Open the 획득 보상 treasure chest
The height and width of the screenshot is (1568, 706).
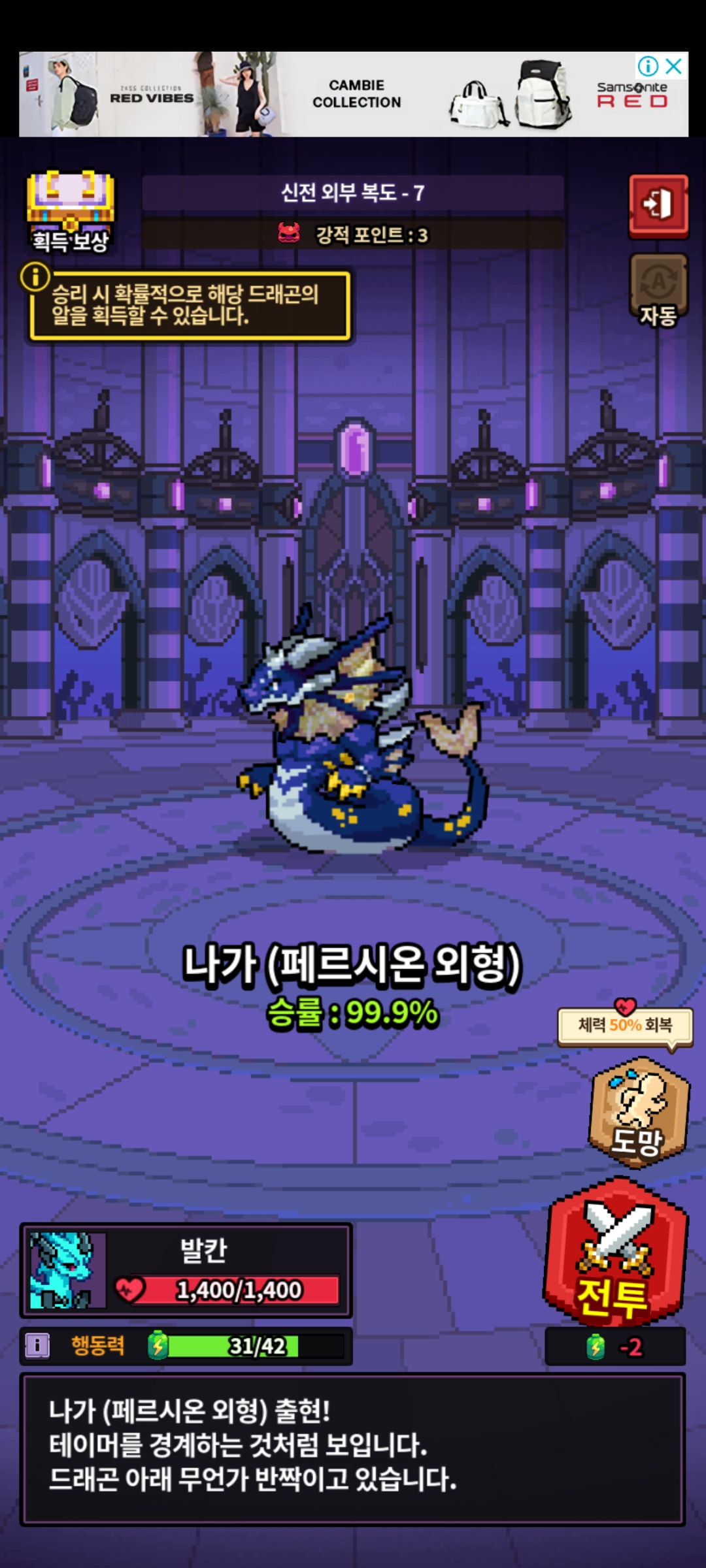point(70,211)
